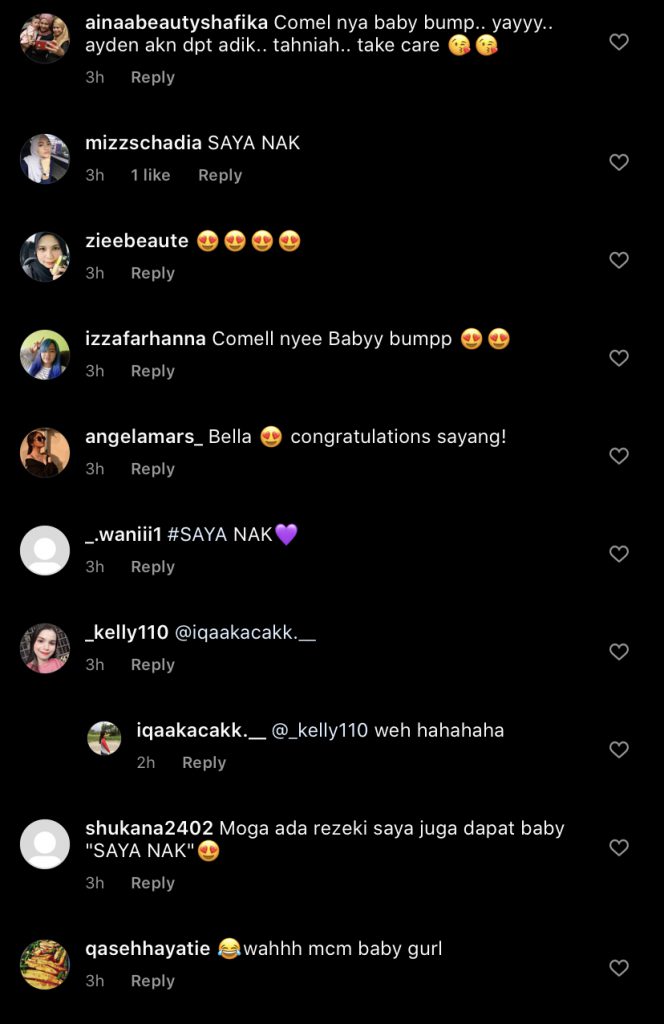Open qasehhayatie's profile picture
This screenshot has height=1024, width=664.
click(x=45, y=964)
